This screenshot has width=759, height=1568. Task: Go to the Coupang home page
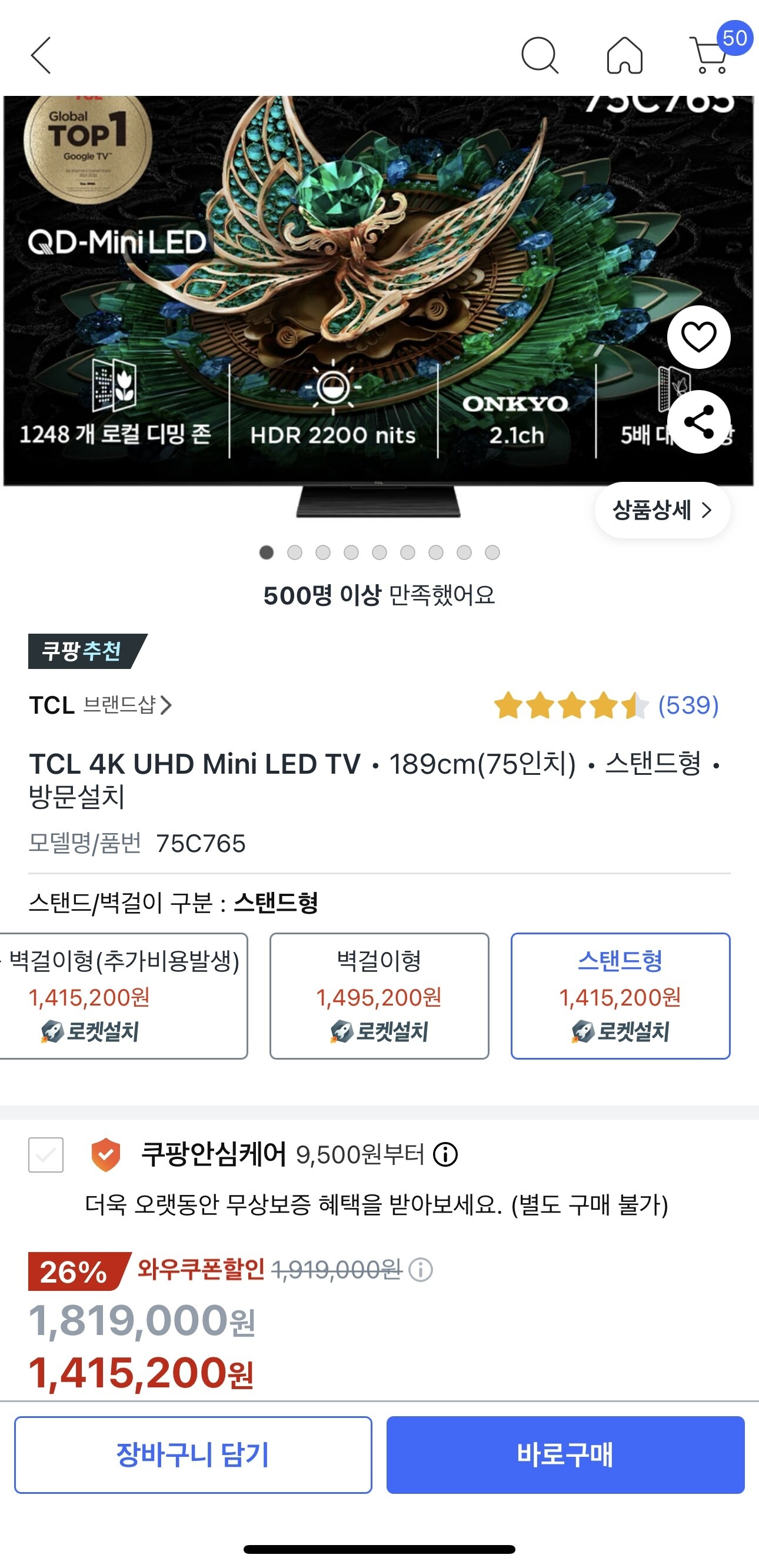[x=624, y=55]
